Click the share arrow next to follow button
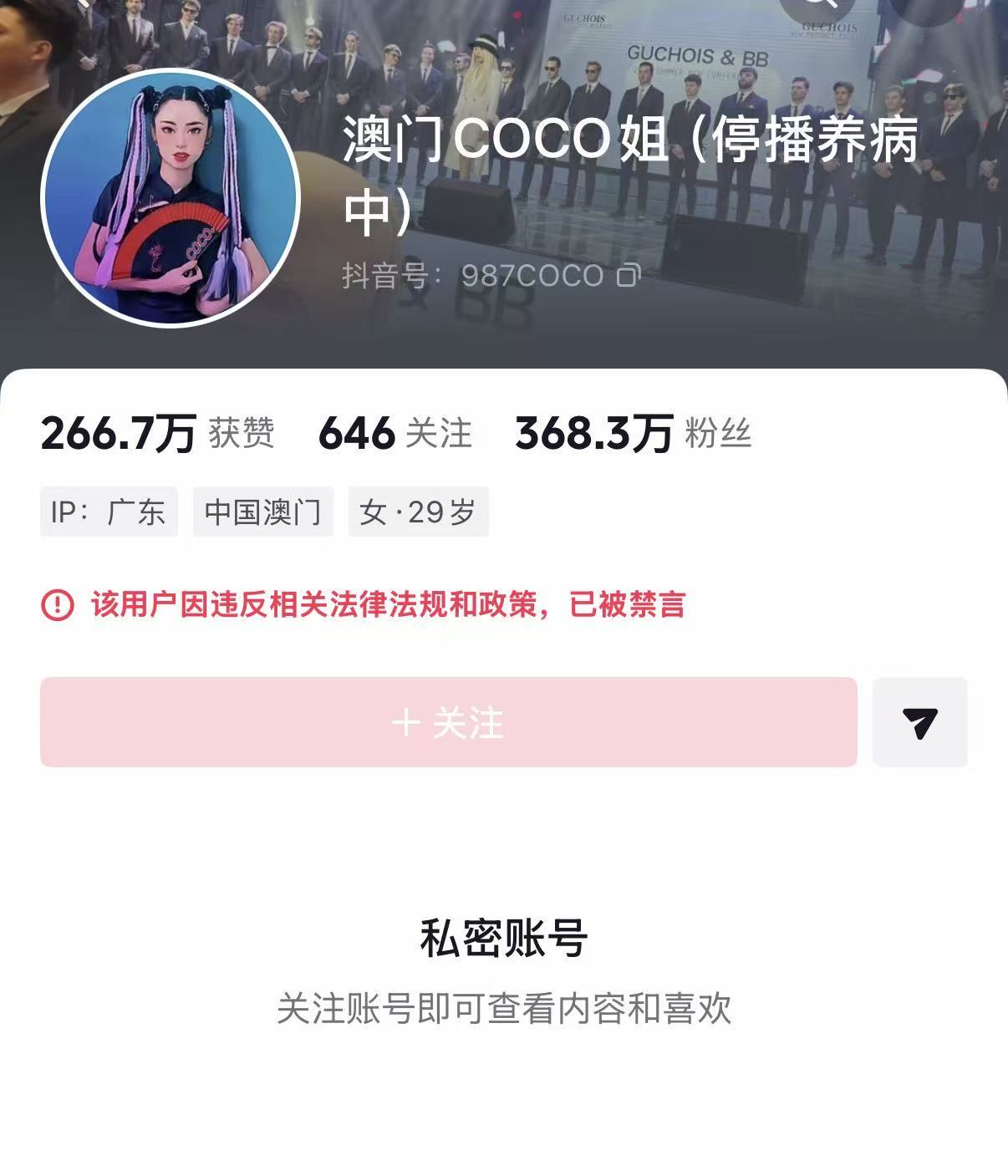This screenshot has height=1176, width=1008. click(919, 721)
